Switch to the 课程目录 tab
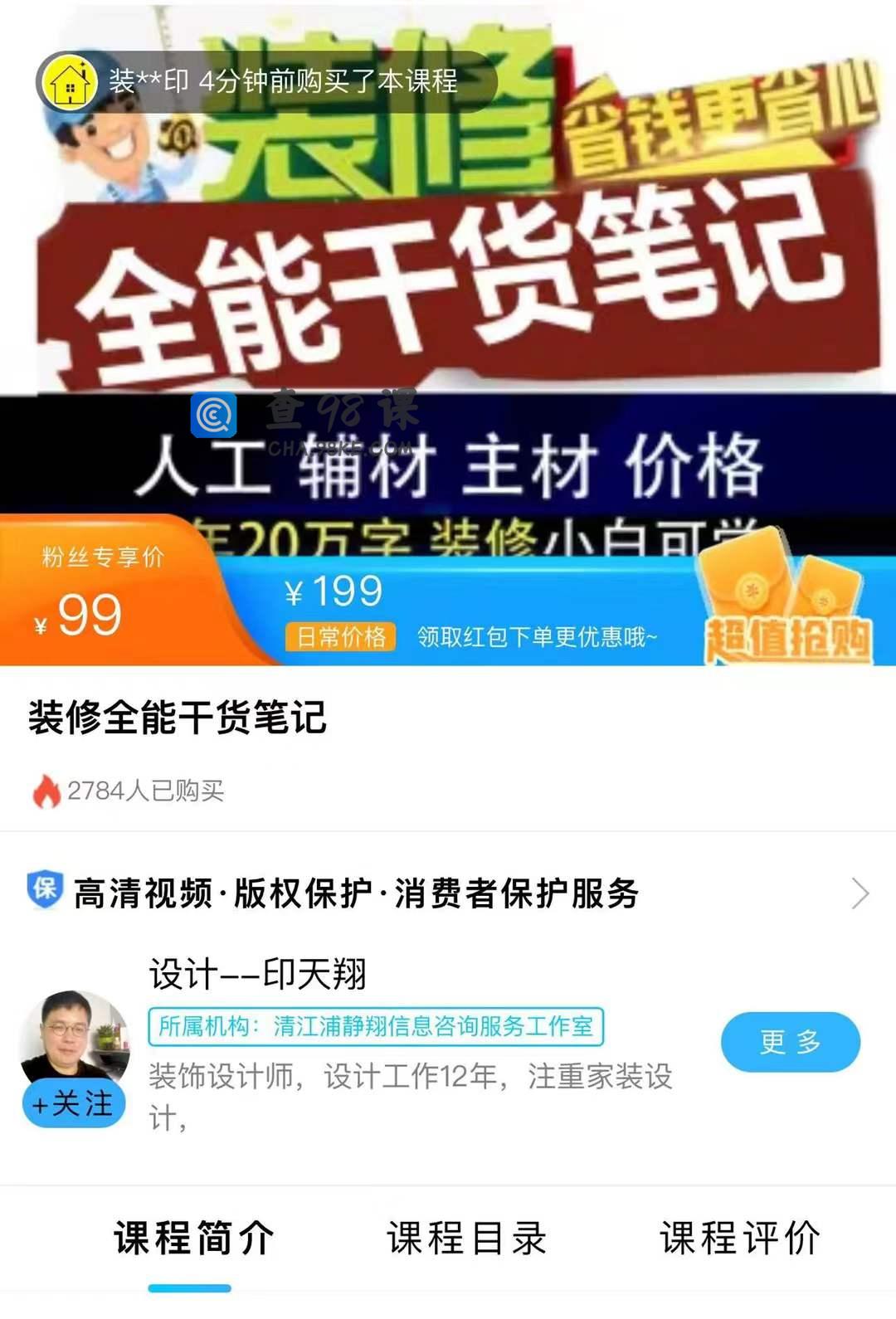The height and width of the screenshot is (1319, 896). point(466,1239)
